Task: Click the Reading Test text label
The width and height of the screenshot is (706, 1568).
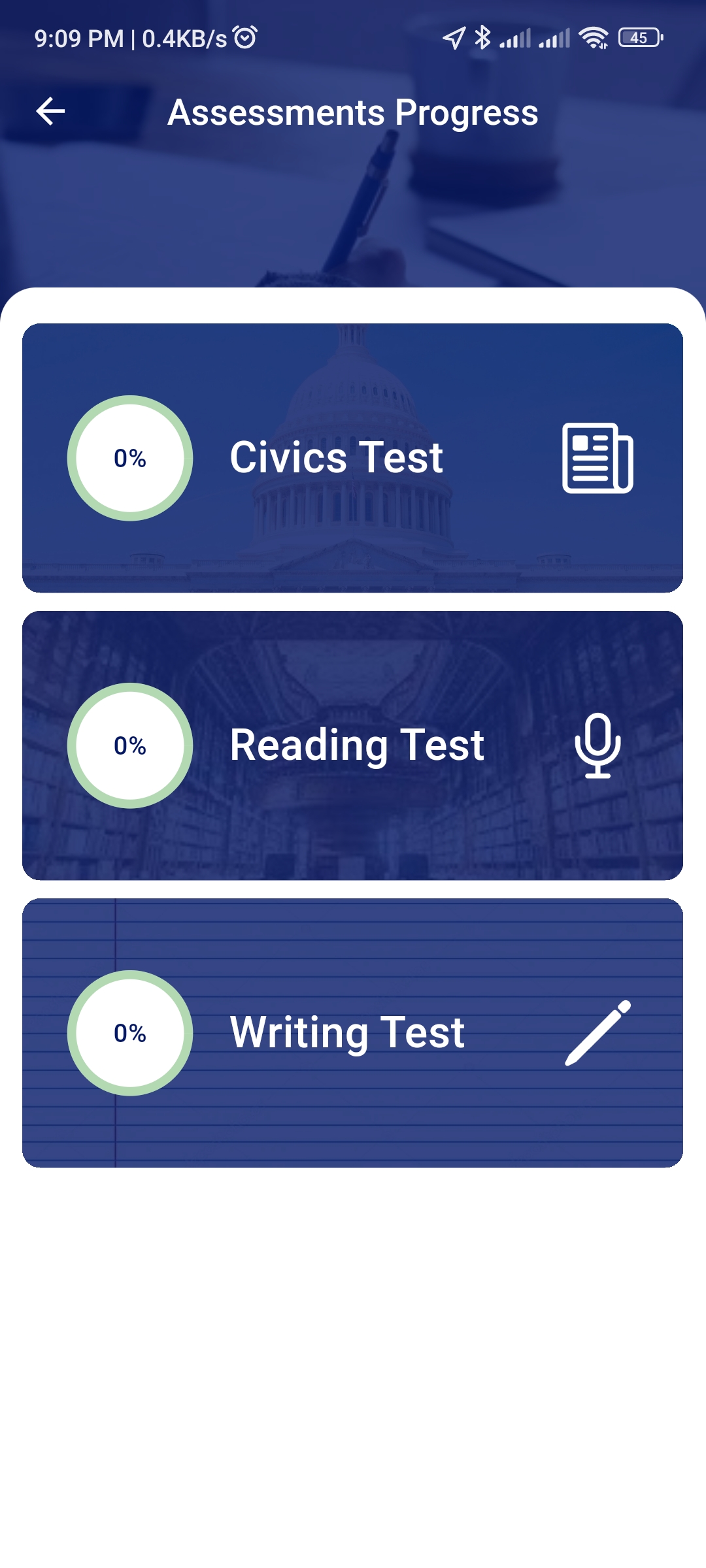Action: pyautogui.click(x=357, y=745)
